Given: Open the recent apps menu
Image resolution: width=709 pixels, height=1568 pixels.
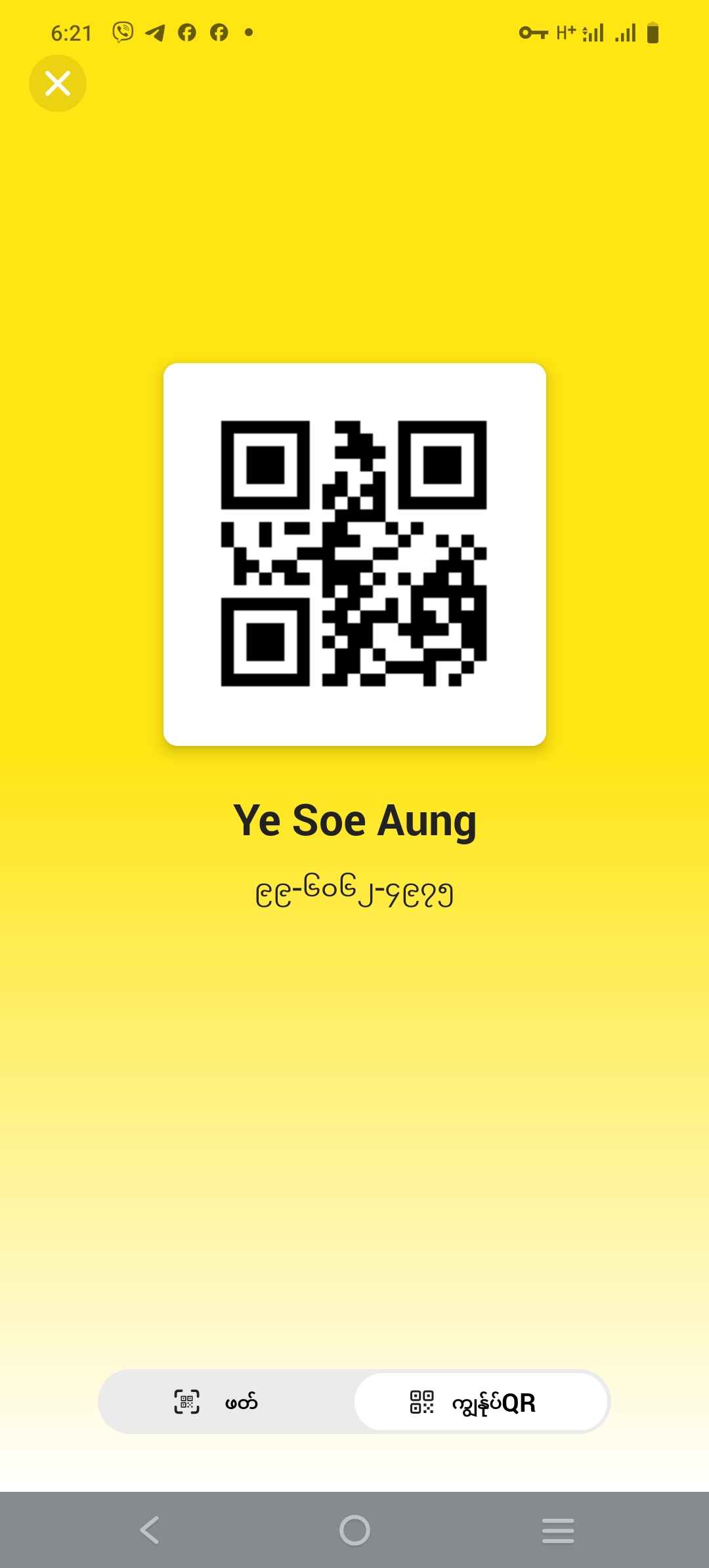Looking at the screenshot, I should pyautogui.click(x=558, y=1530).
